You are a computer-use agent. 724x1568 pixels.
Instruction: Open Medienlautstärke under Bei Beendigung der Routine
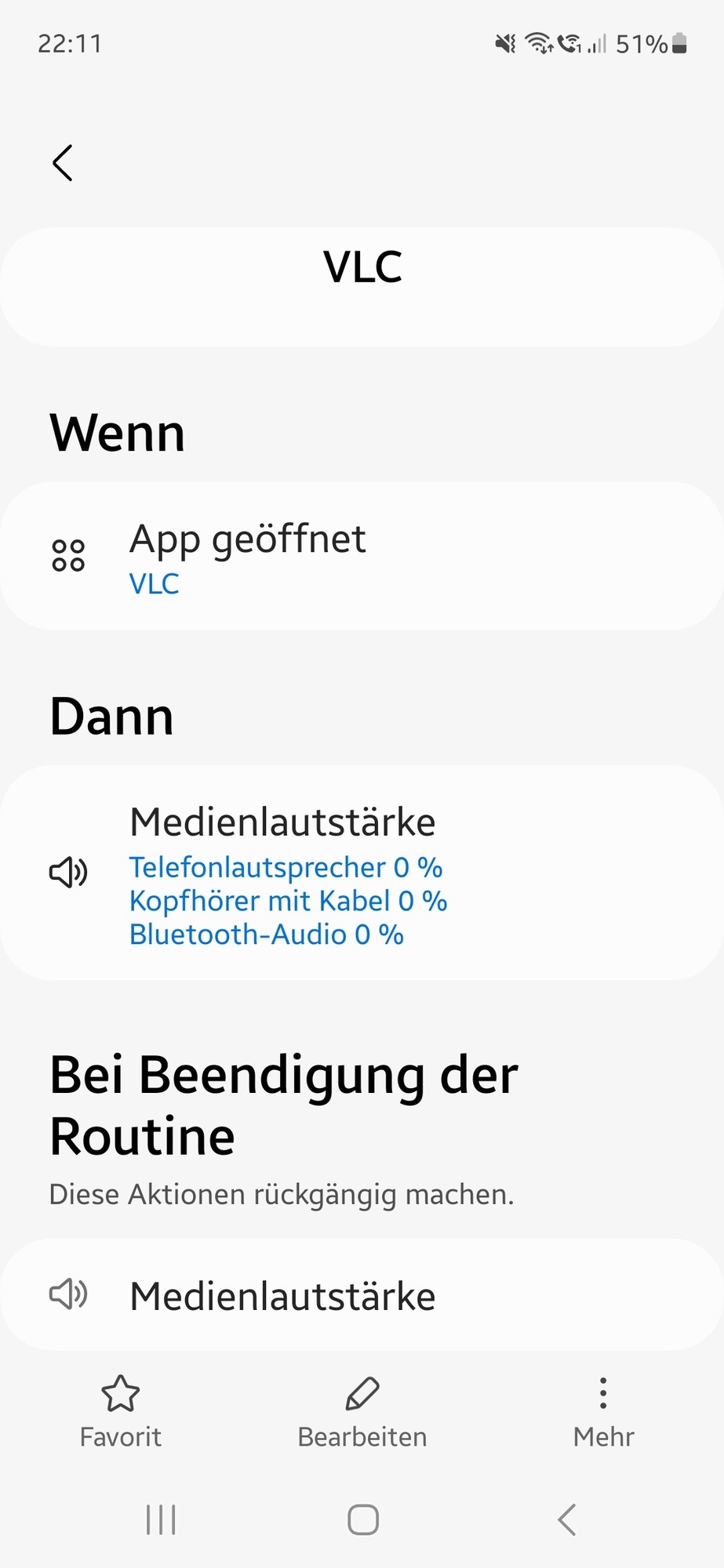(361, 1297)
